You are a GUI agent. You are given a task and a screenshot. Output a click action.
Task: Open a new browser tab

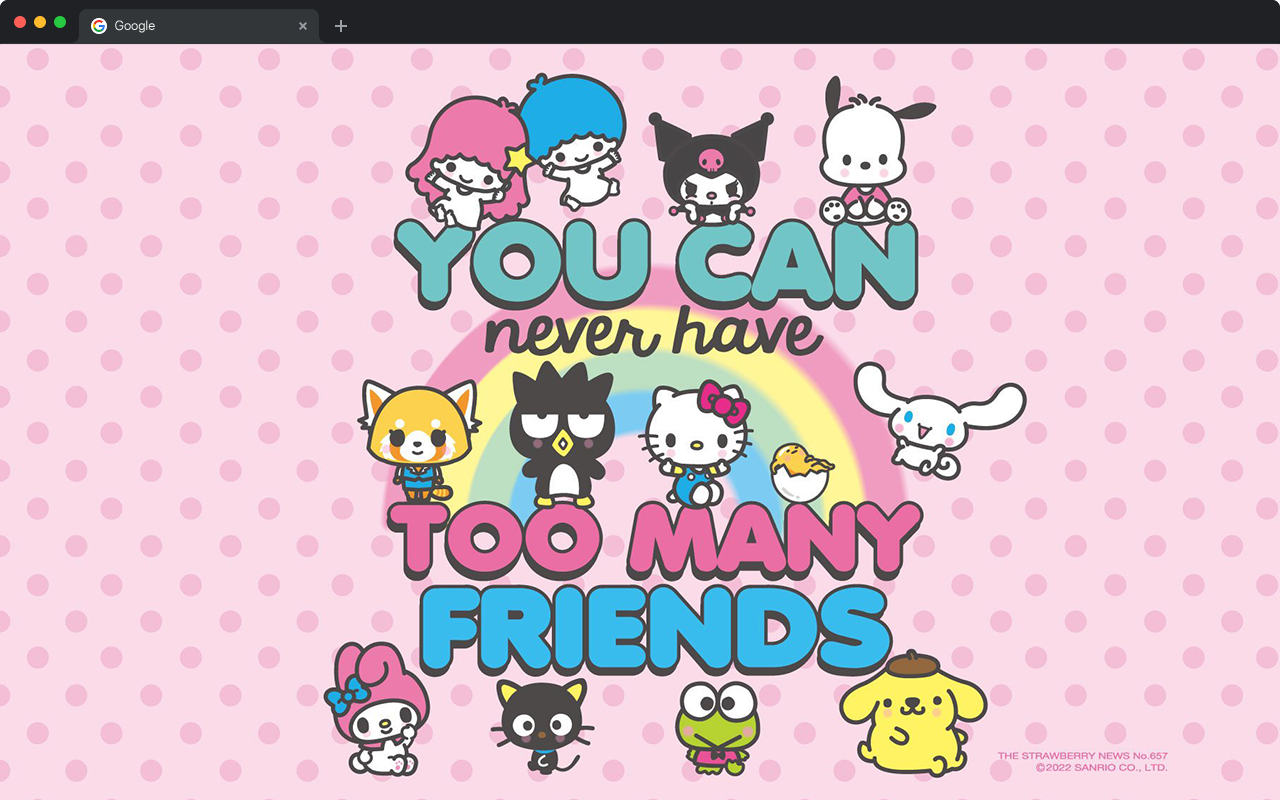tap(341, 26)
